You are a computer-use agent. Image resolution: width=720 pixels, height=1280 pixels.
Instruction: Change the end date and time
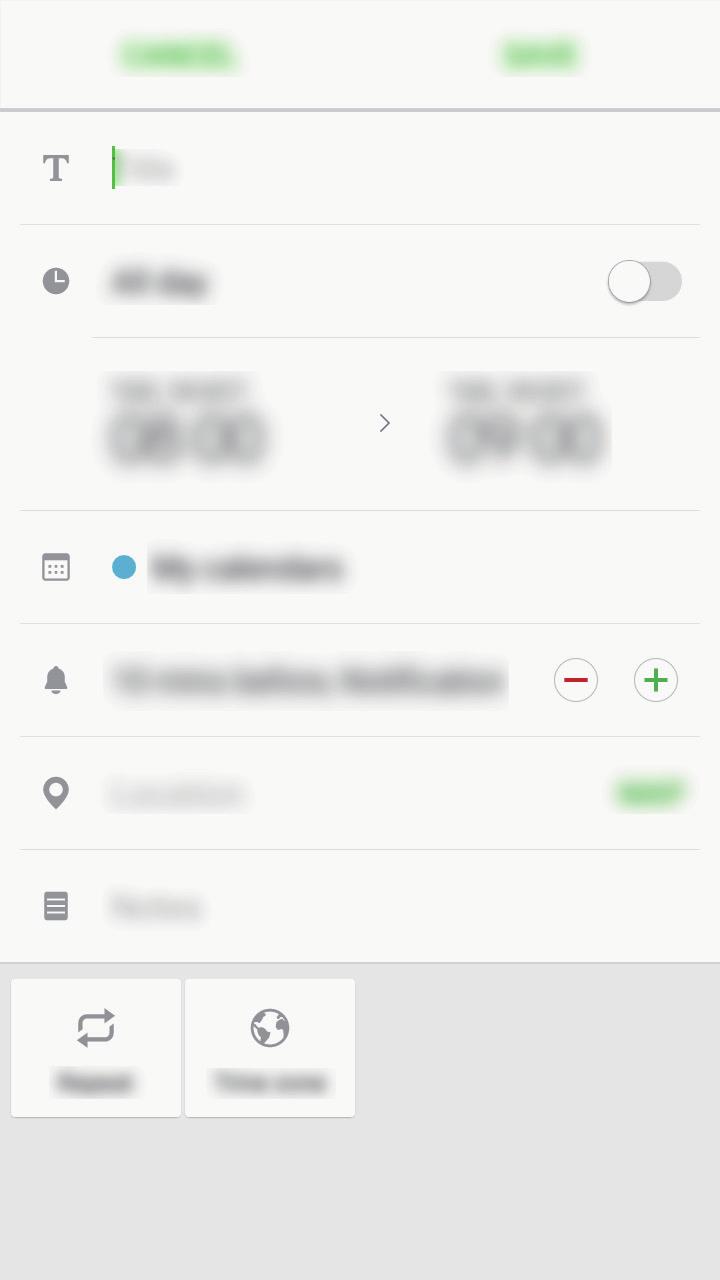click(525, 422)
